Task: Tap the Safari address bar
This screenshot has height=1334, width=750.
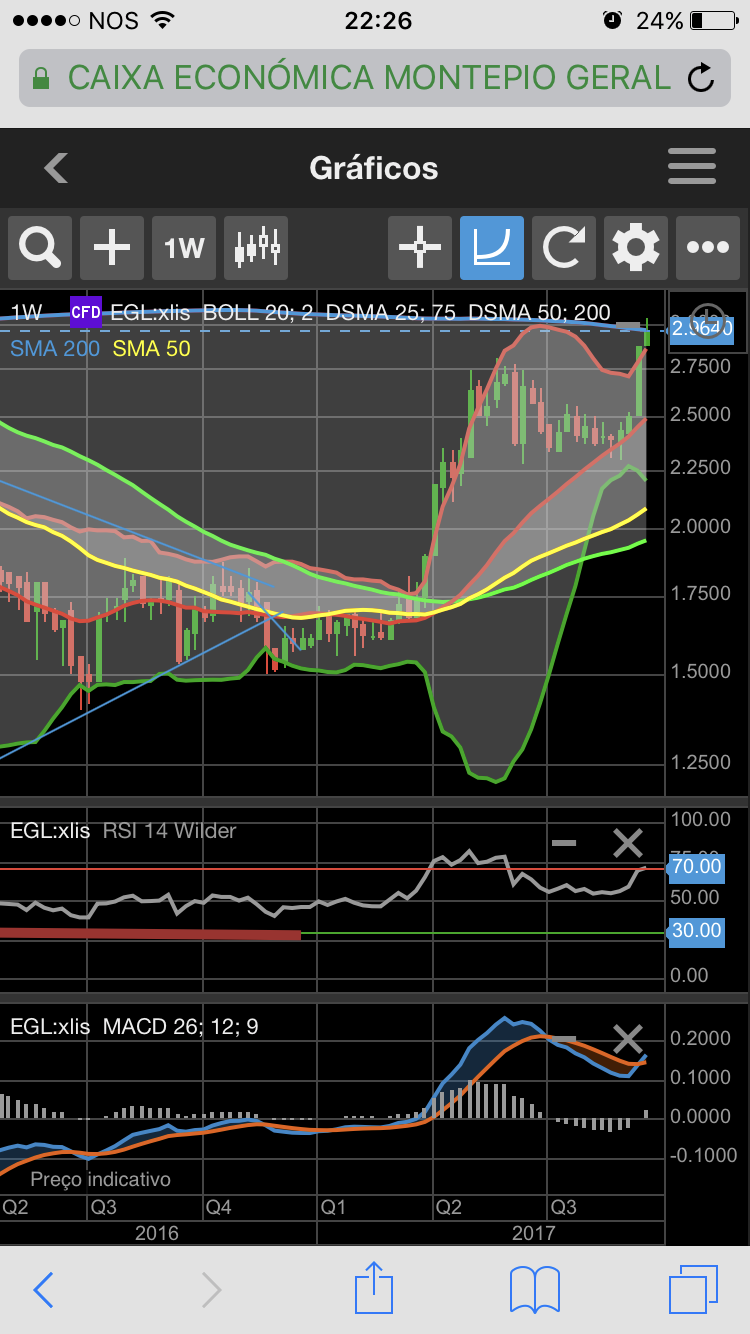Action: pos(360,78)
